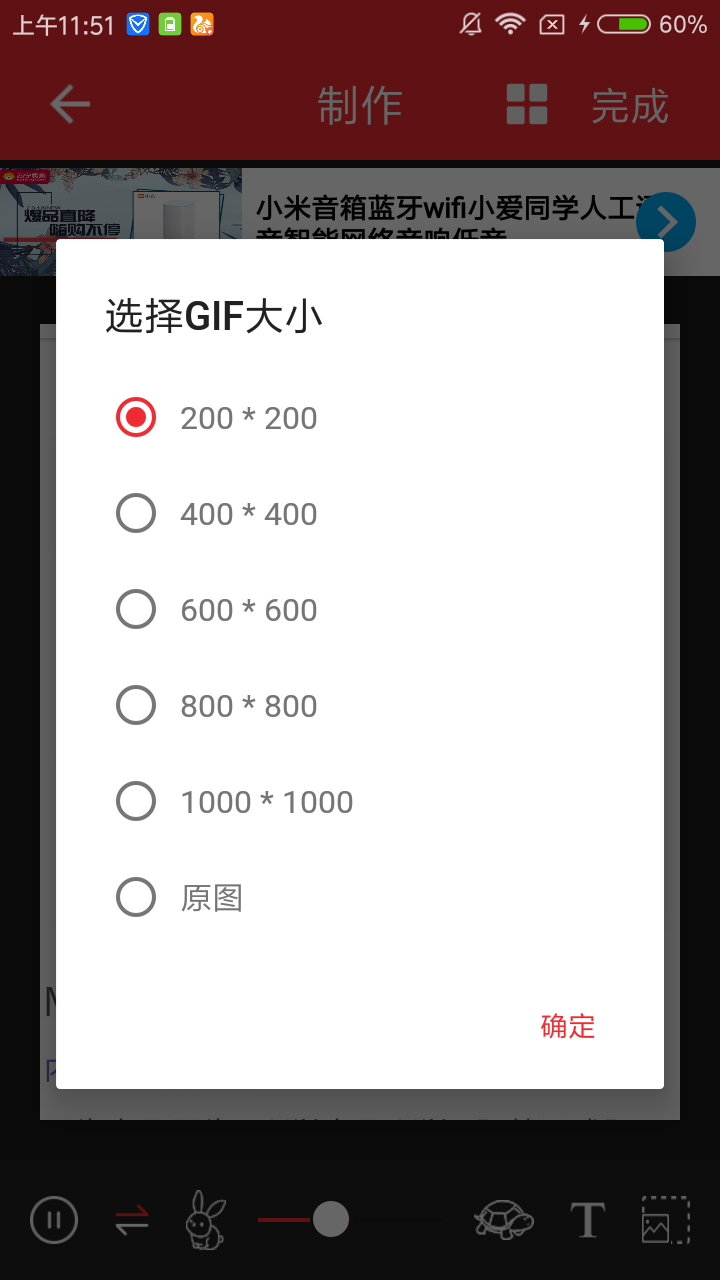Pause the GIF playback
720x1280 pixels.
53,1220
